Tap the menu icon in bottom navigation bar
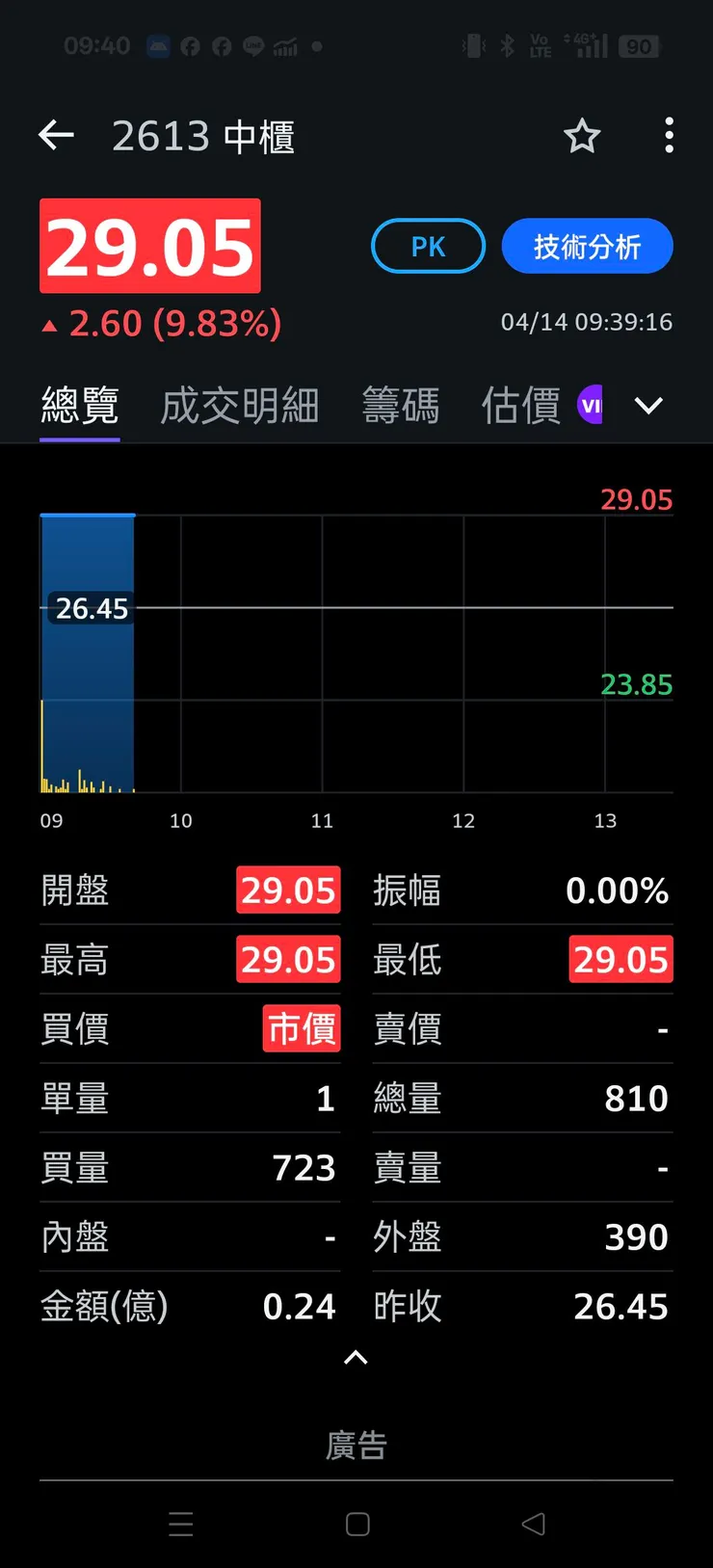The height and width of the screenshot is (1568, 713). coord(180,1524)
